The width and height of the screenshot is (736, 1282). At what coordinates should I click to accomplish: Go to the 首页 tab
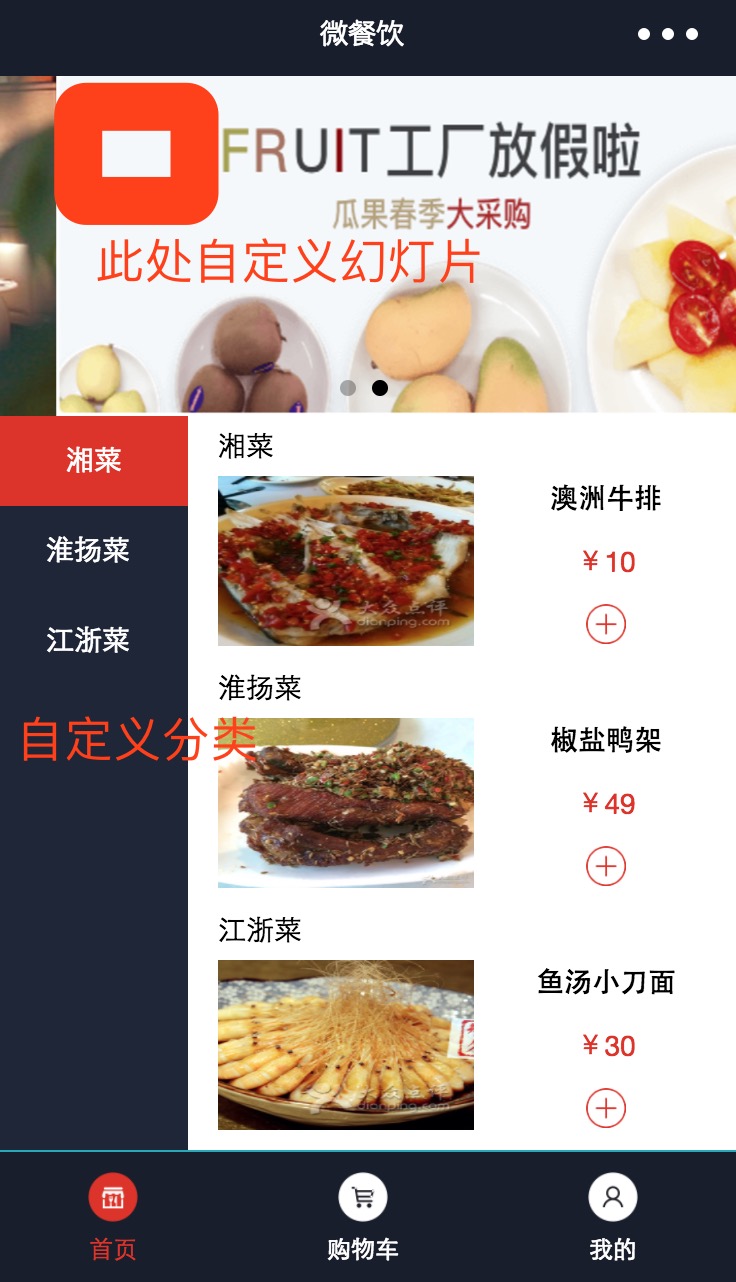113,1217
